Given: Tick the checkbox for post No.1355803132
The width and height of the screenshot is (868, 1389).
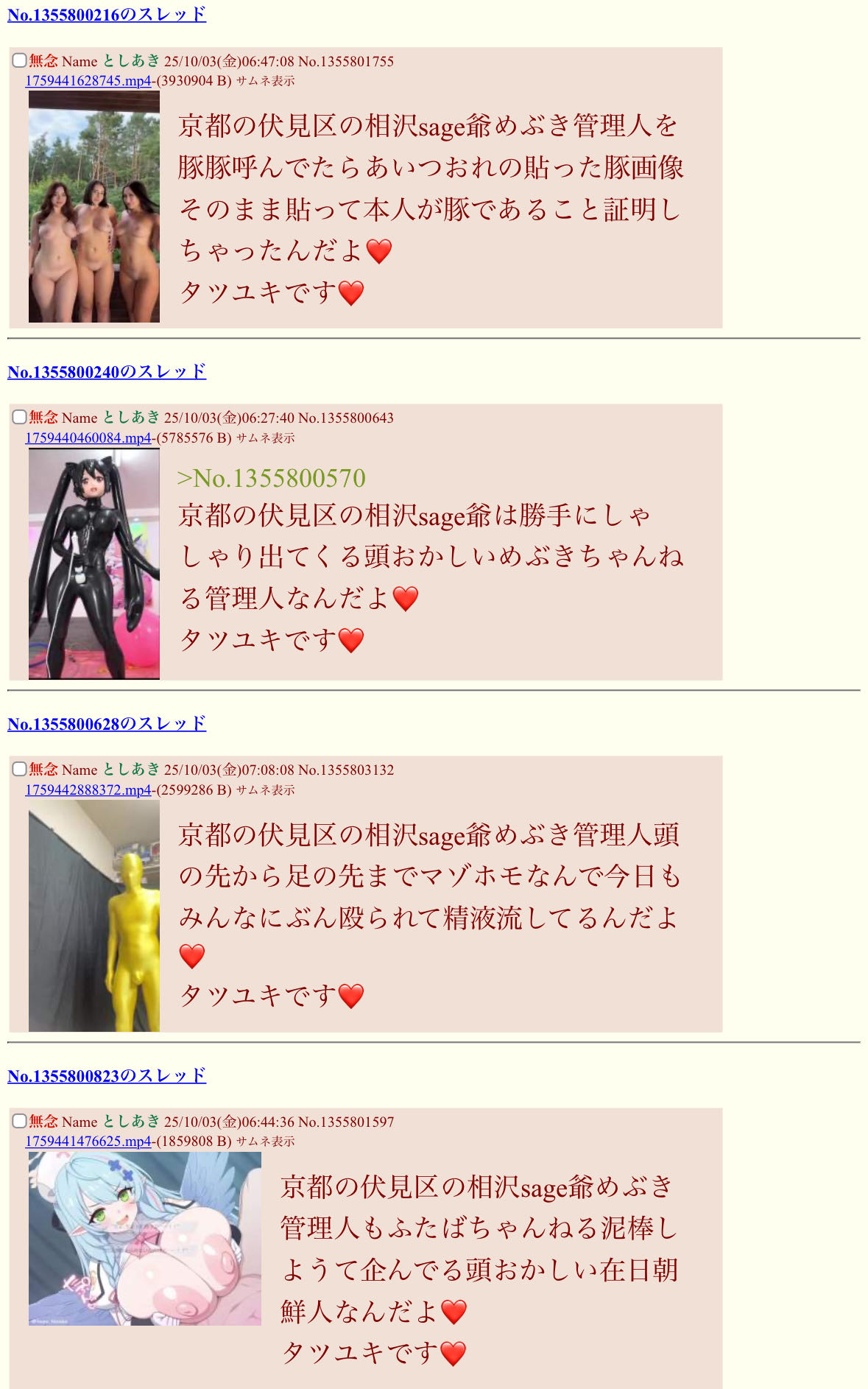Looking at the screenshot, I should 20,770.
